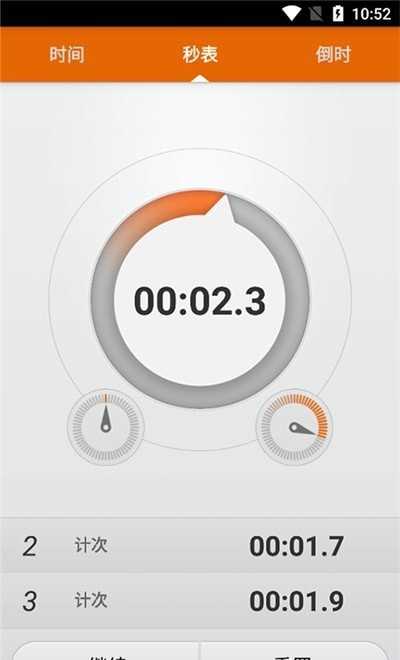400x660 pixels.
Task: Switch to the 时间 tab
Action: coord(67,54)
